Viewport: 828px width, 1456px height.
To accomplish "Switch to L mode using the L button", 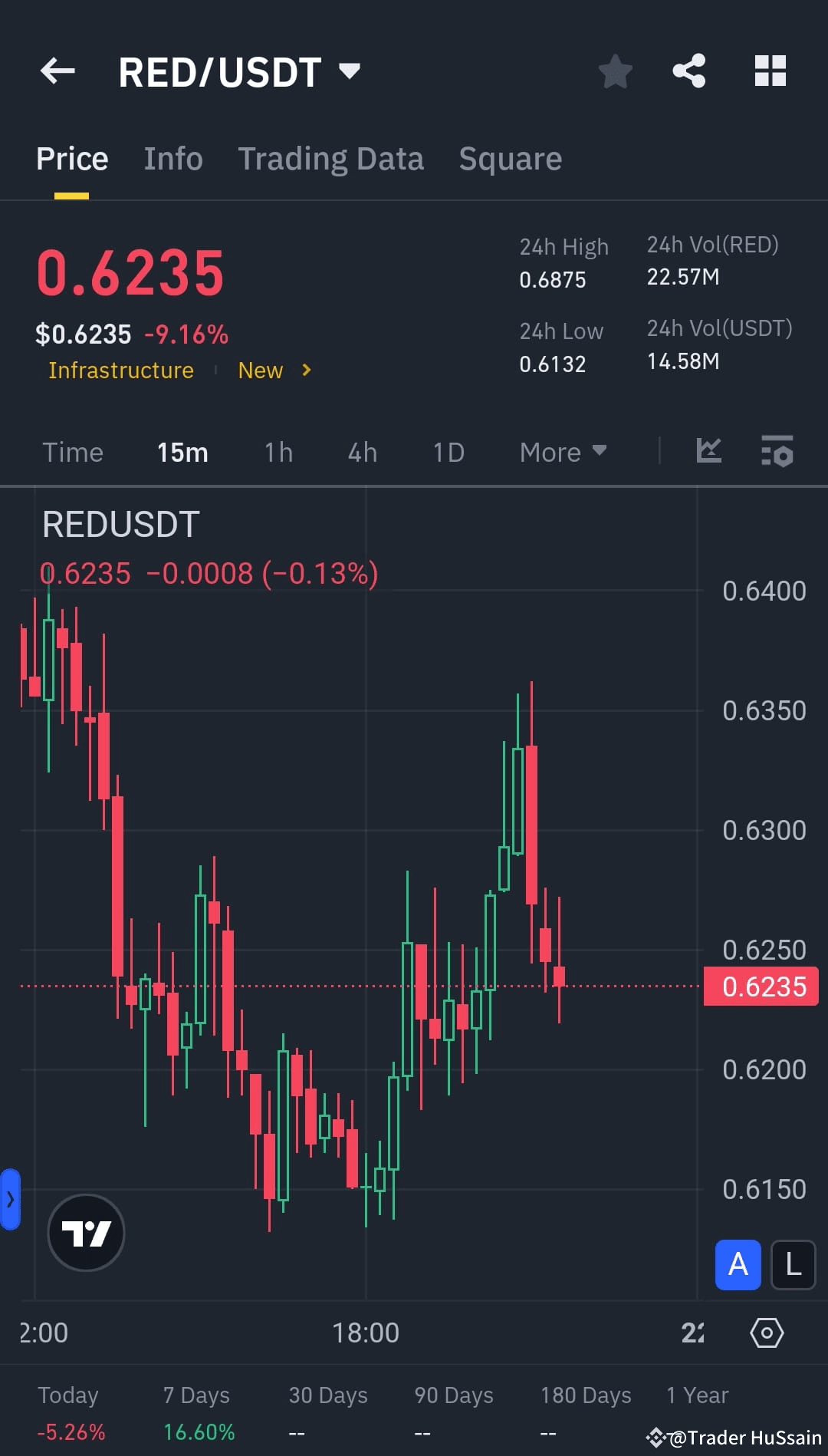I will 793,1266.
